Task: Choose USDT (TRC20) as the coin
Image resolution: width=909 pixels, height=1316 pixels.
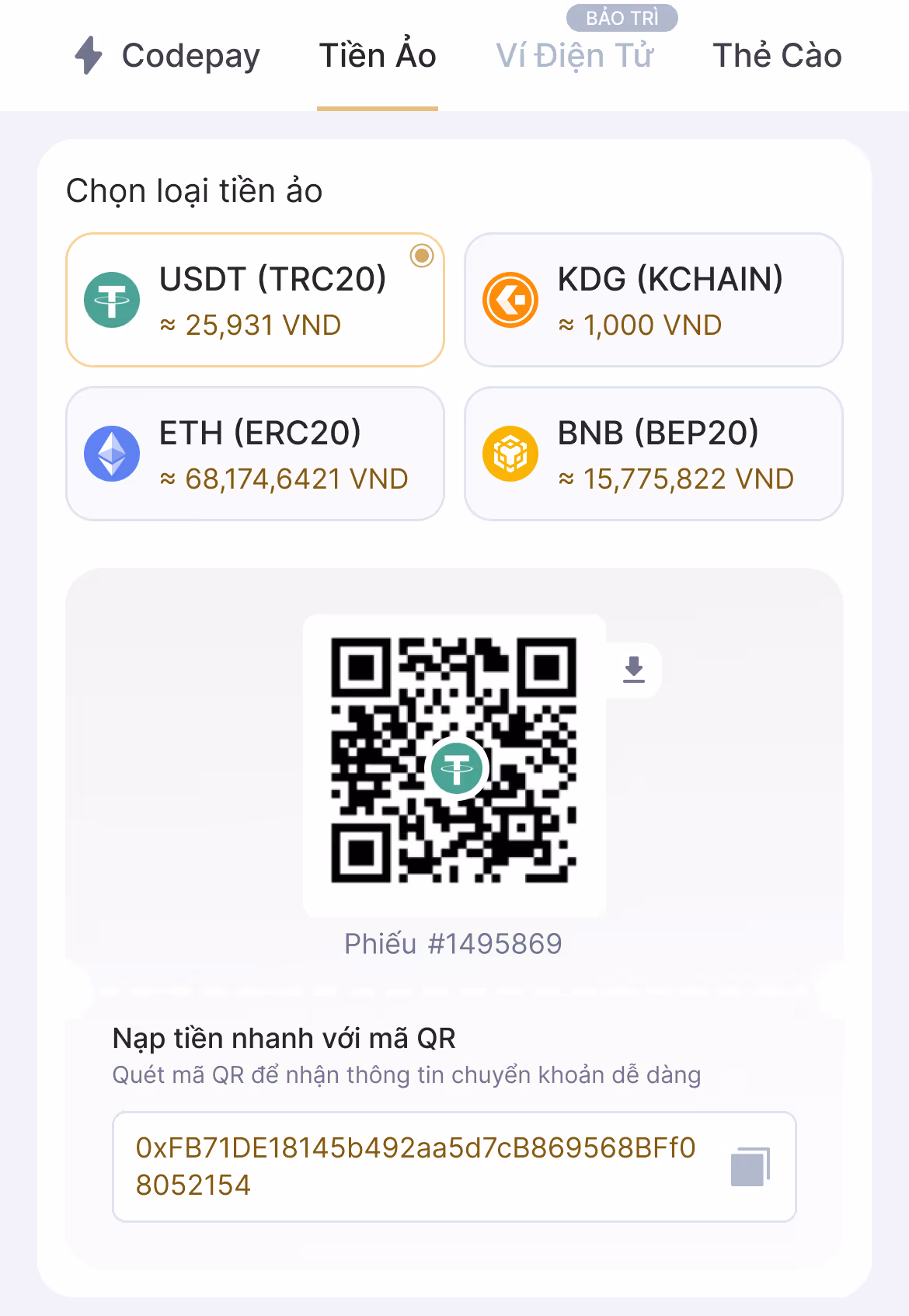Action: 255,300
